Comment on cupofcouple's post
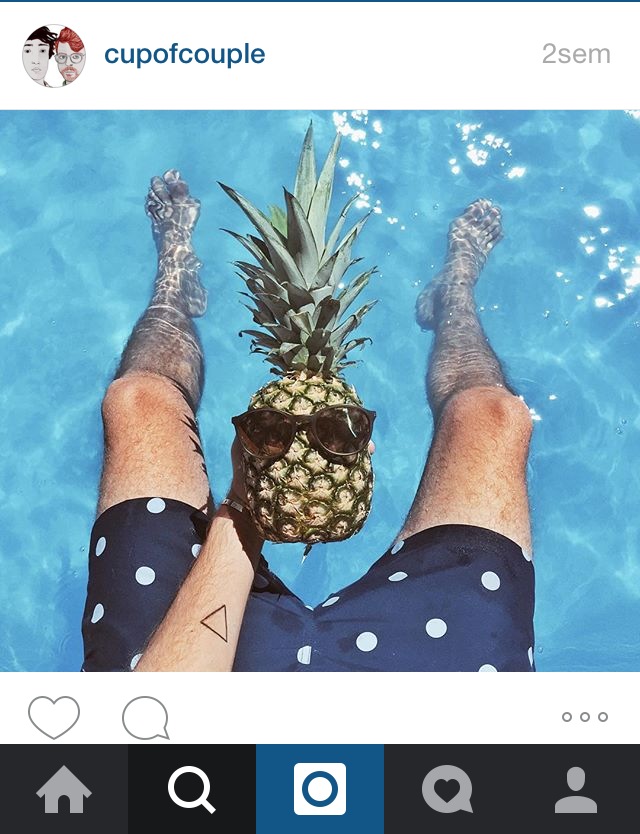This screenshot has height=834, width=640. (146, 718)
